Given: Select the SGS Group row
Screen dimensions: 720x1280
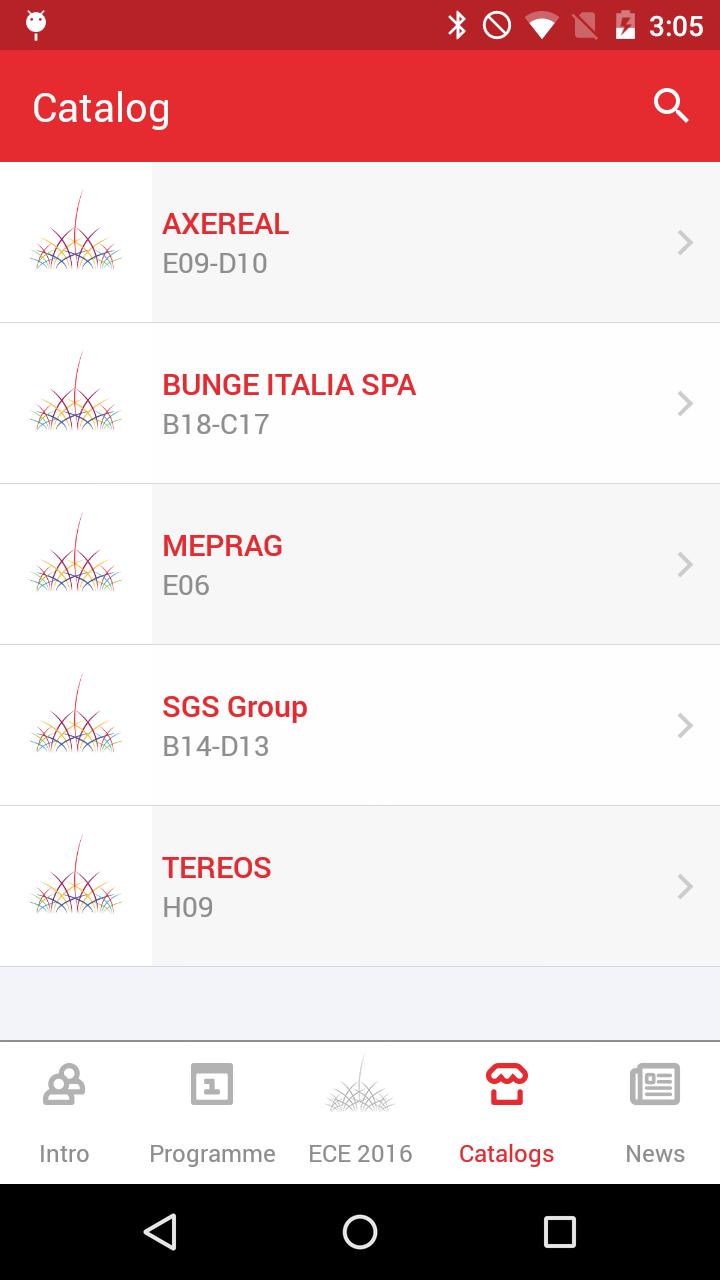Looking at the screenshot, I should (x=360, y=725).
